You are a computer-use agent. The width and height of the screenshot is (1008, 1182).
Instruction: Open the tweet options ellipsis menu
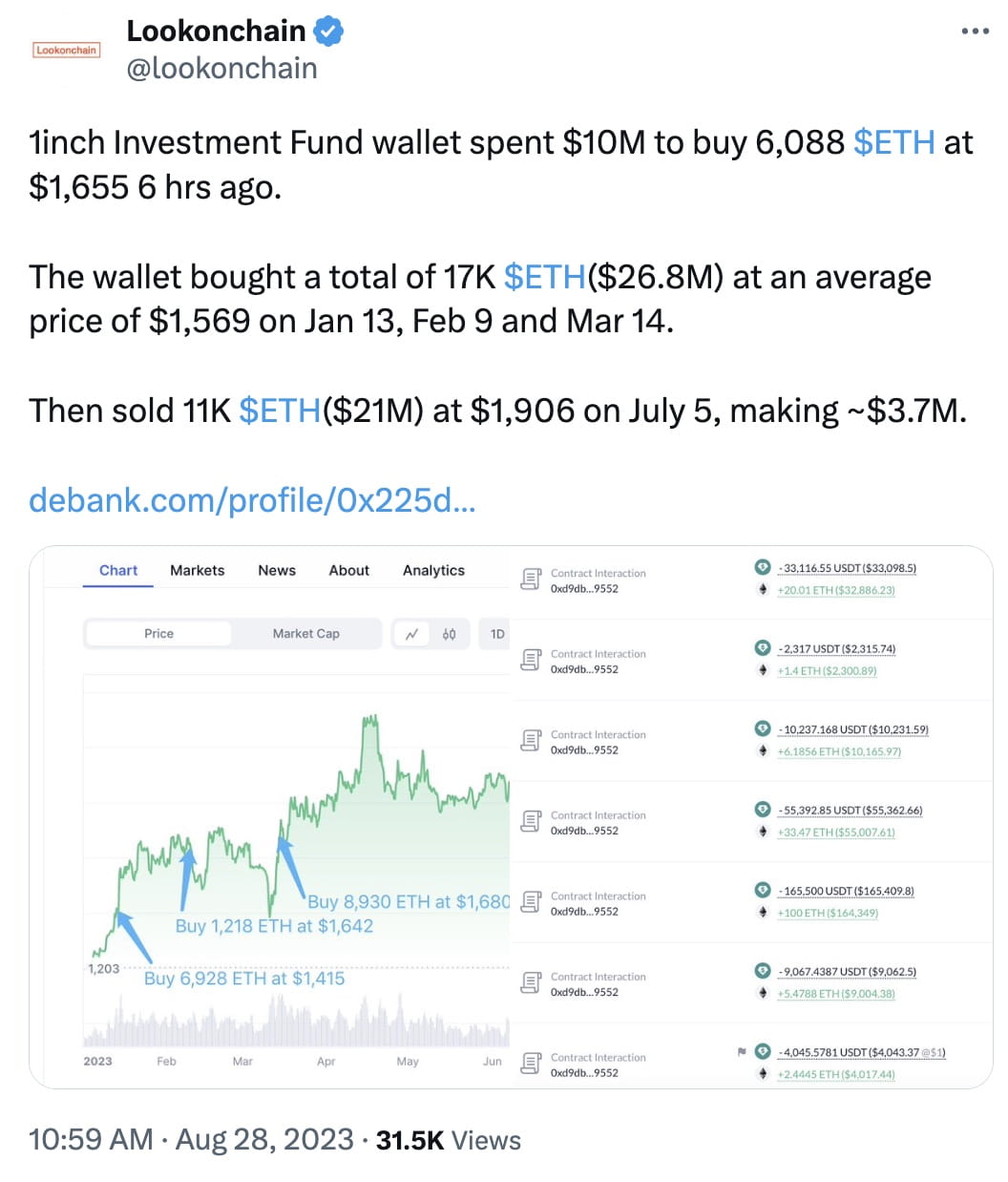coord(975,30)
